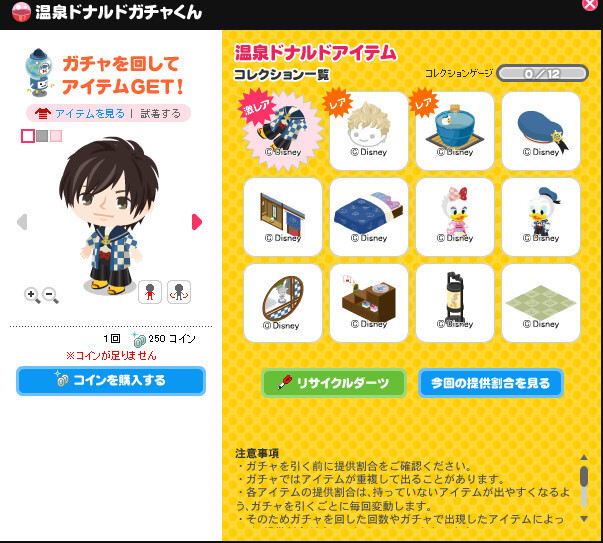Viewport: 603px width, 543px height.
Task: Open the blue futon bed item
Action: click(x=367, y=217)
